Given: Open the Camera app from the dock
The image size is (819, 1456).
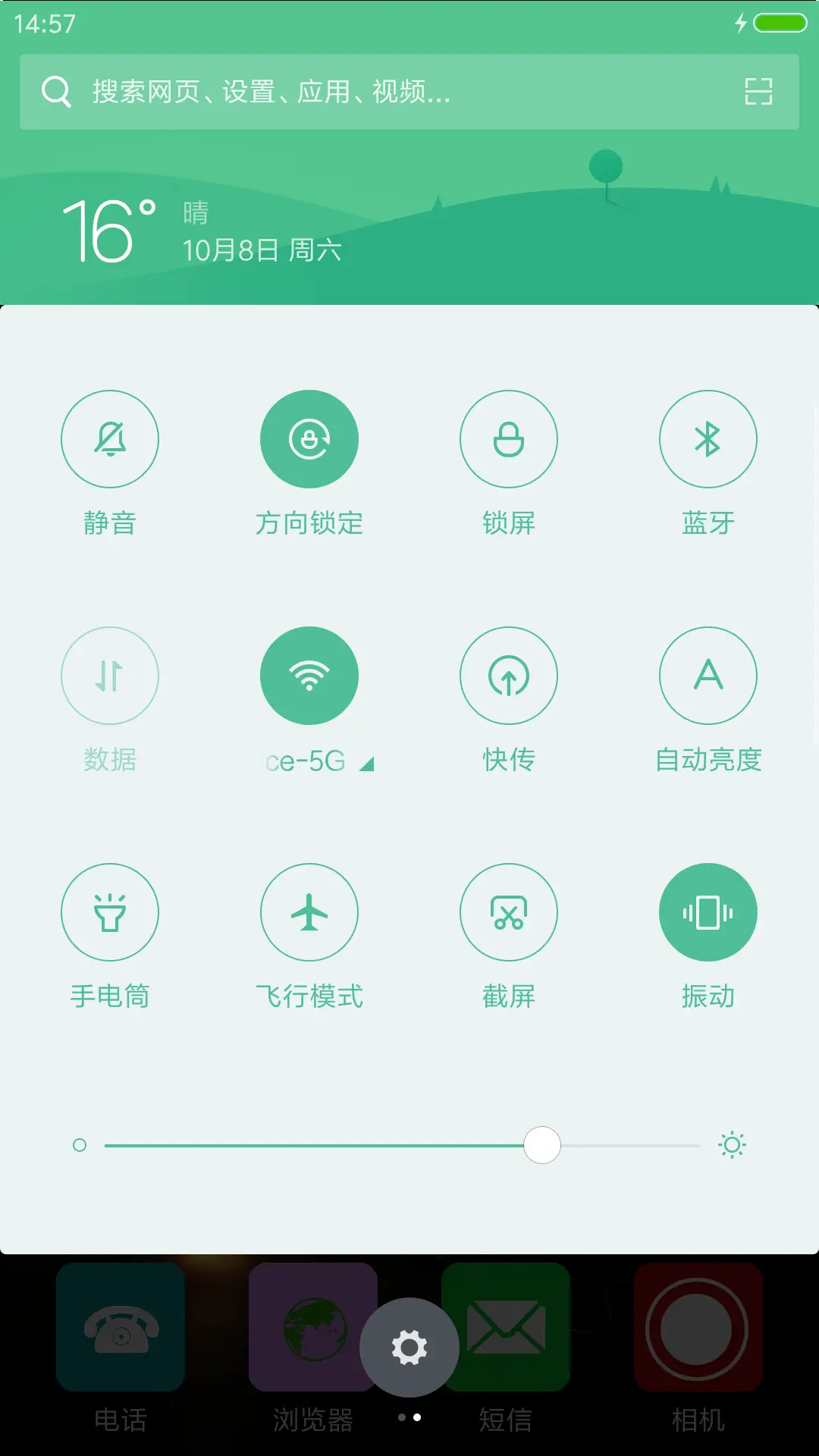Looking at the screenshot, I should click(x=698, y=1327).
